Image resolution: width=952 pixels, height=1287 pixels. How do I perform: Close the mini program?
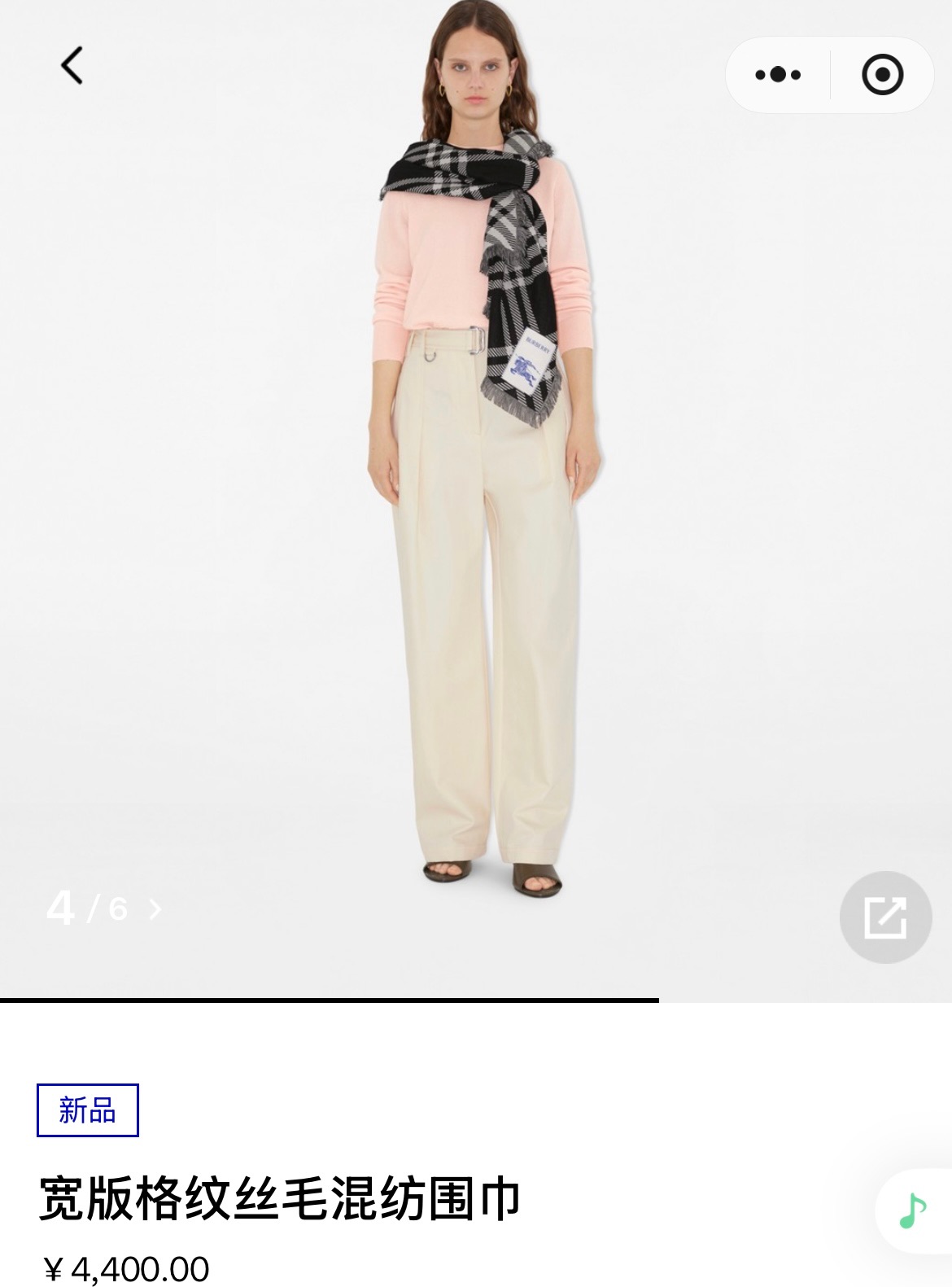(882, 75)
